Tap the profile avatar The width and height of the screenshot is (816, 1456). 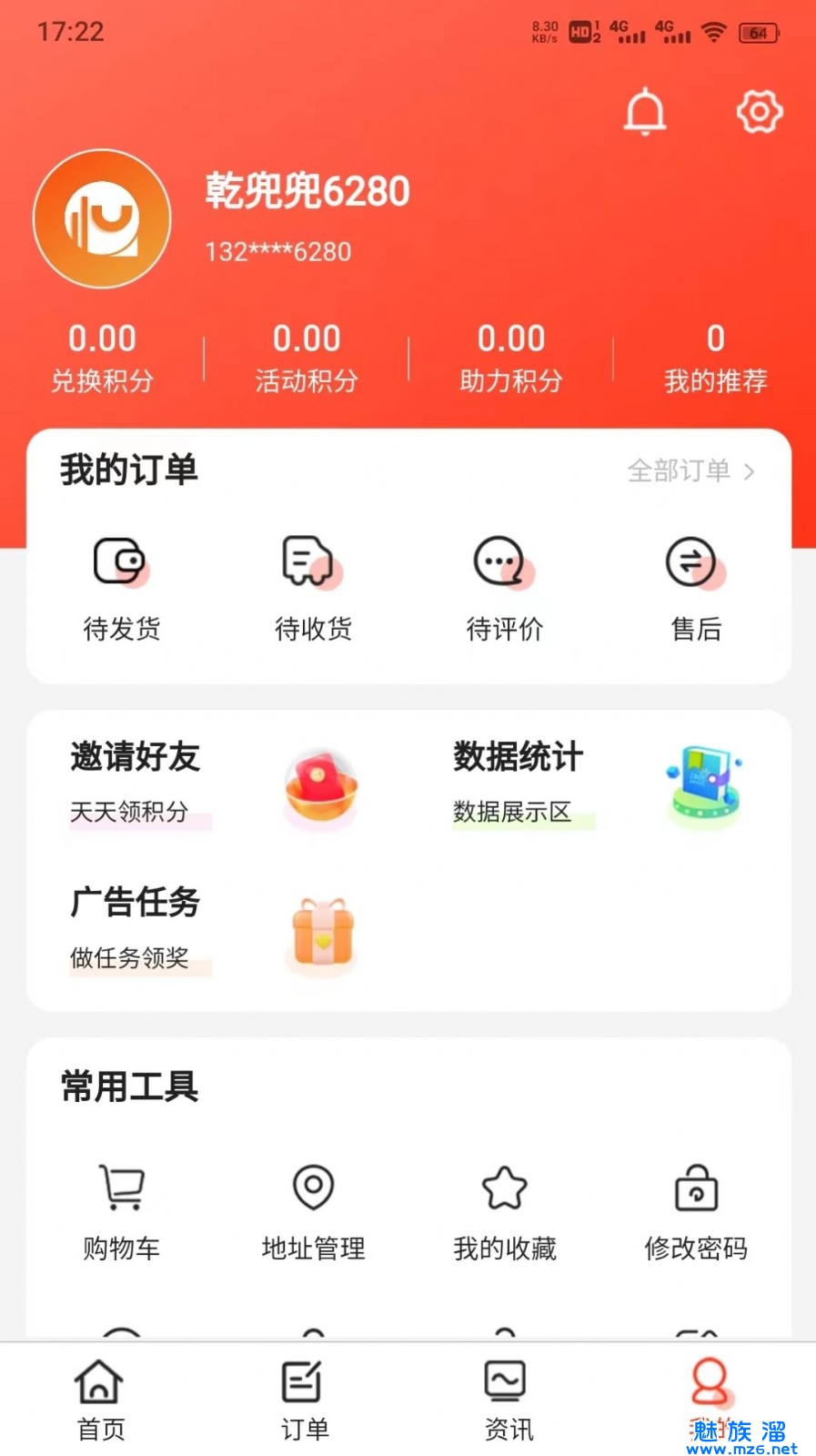pos(102,219)
